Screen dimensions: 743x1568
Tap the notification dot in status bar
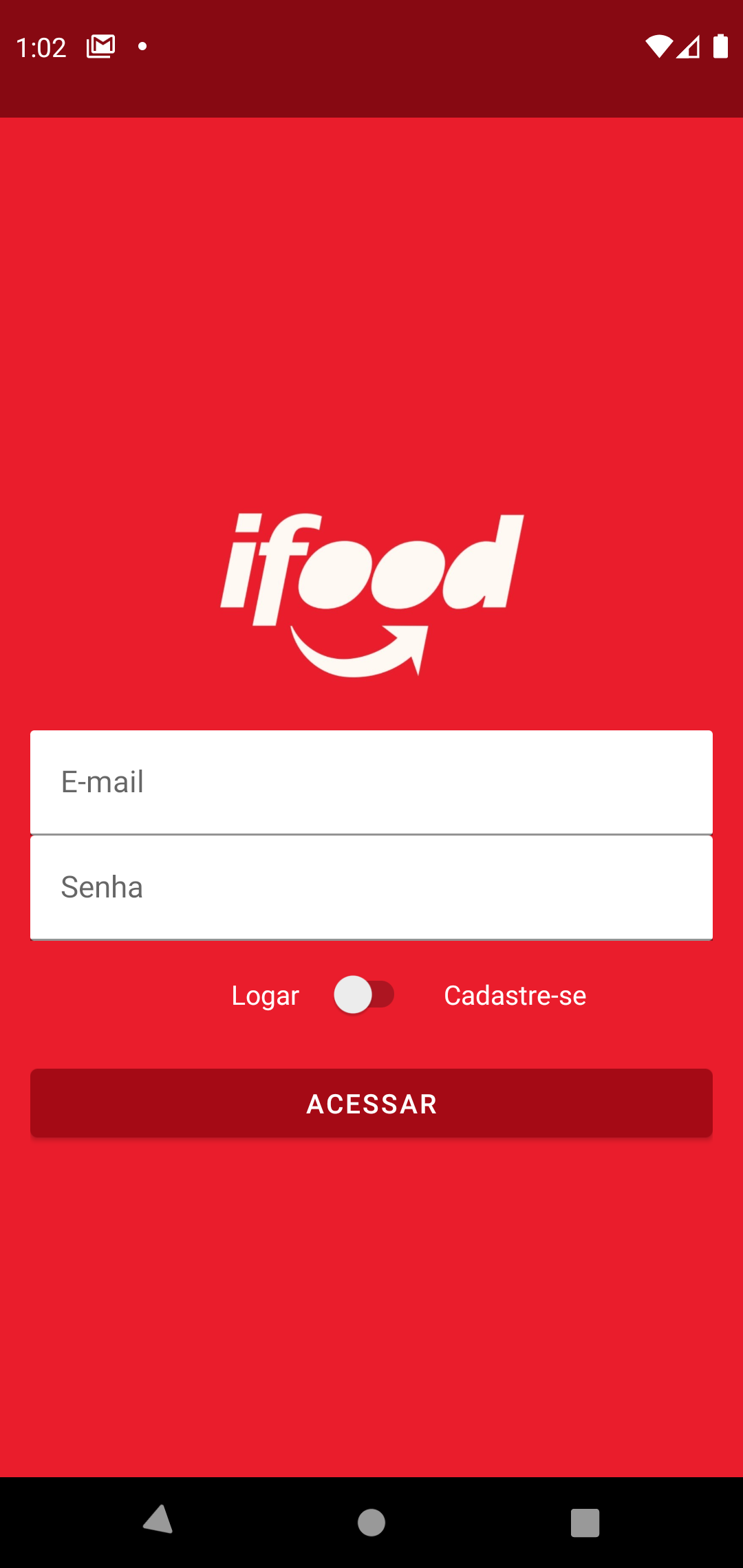pos(142,45)
